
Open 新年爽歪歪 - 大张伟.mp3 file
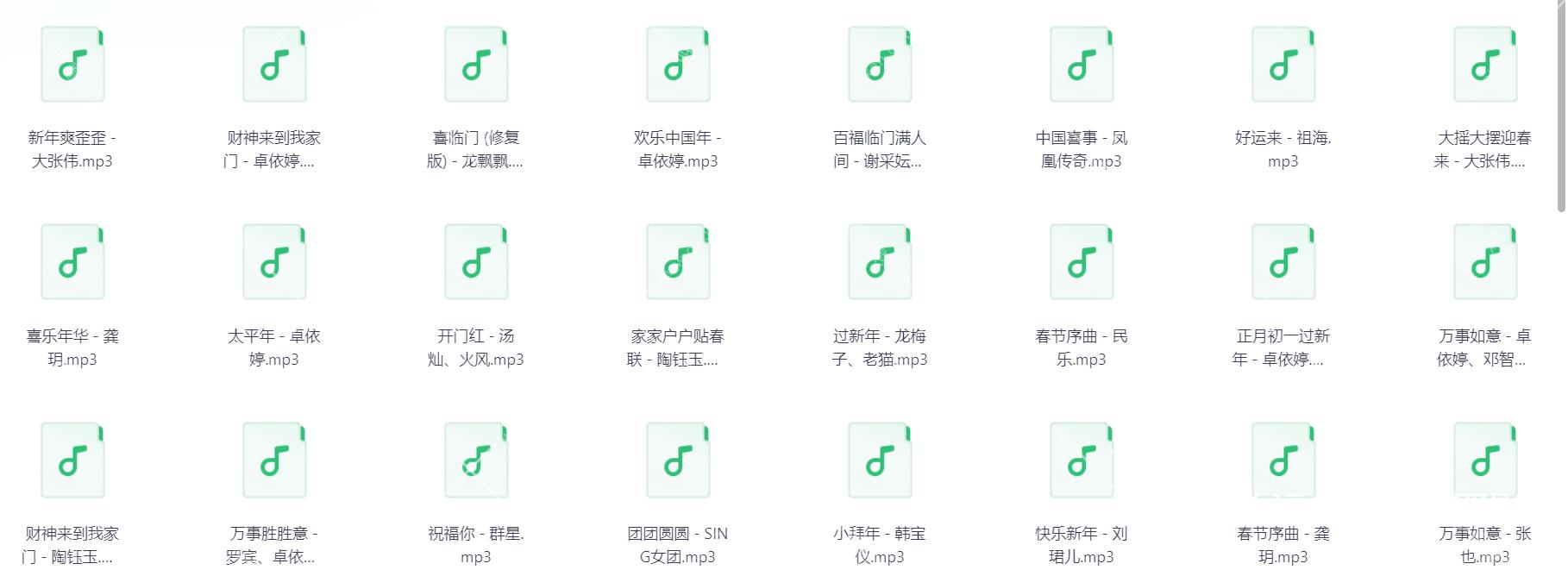(72, 65)
